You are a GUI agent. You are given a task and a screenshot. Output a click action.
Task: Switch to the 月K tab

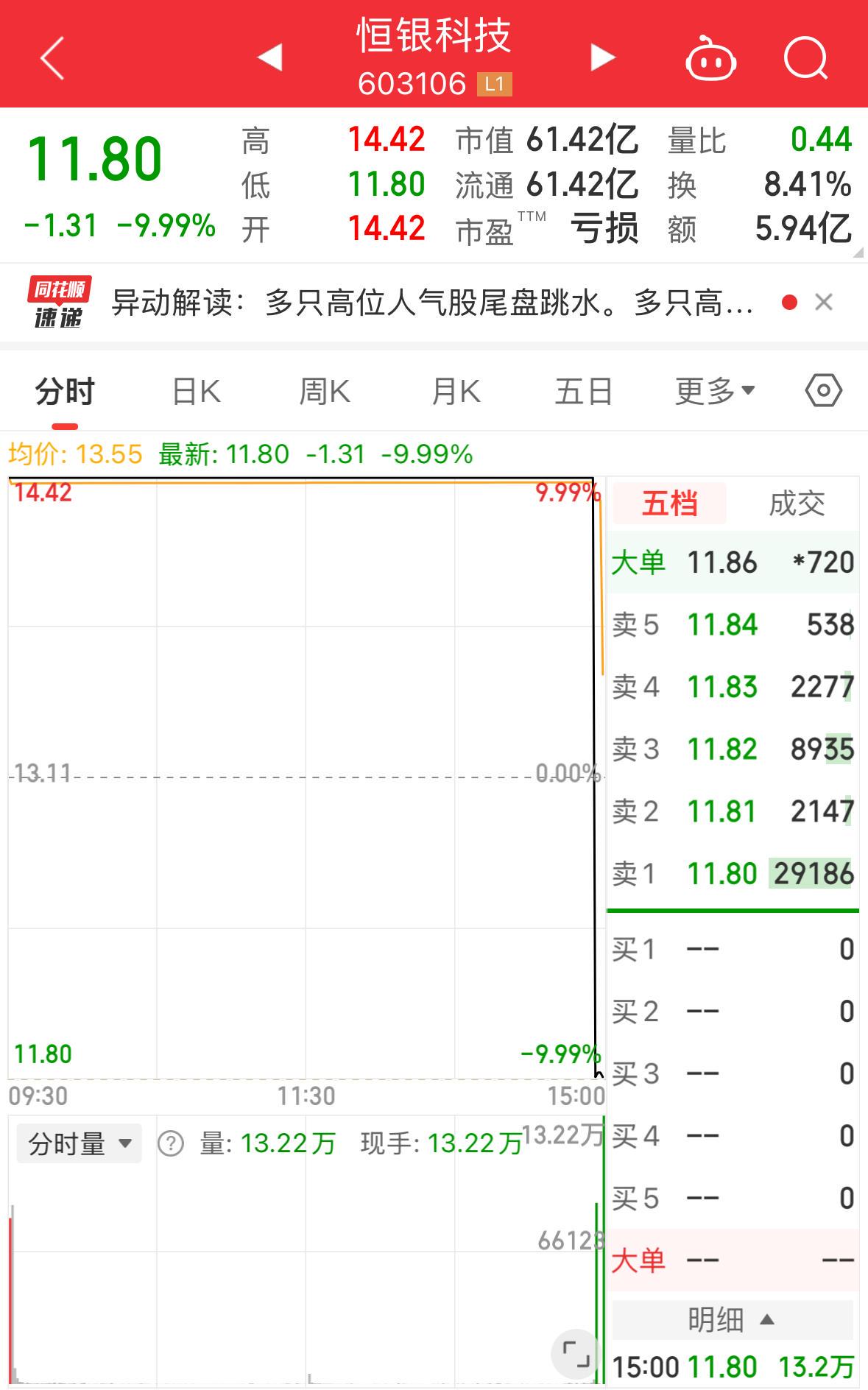click(x=456, y=391)
